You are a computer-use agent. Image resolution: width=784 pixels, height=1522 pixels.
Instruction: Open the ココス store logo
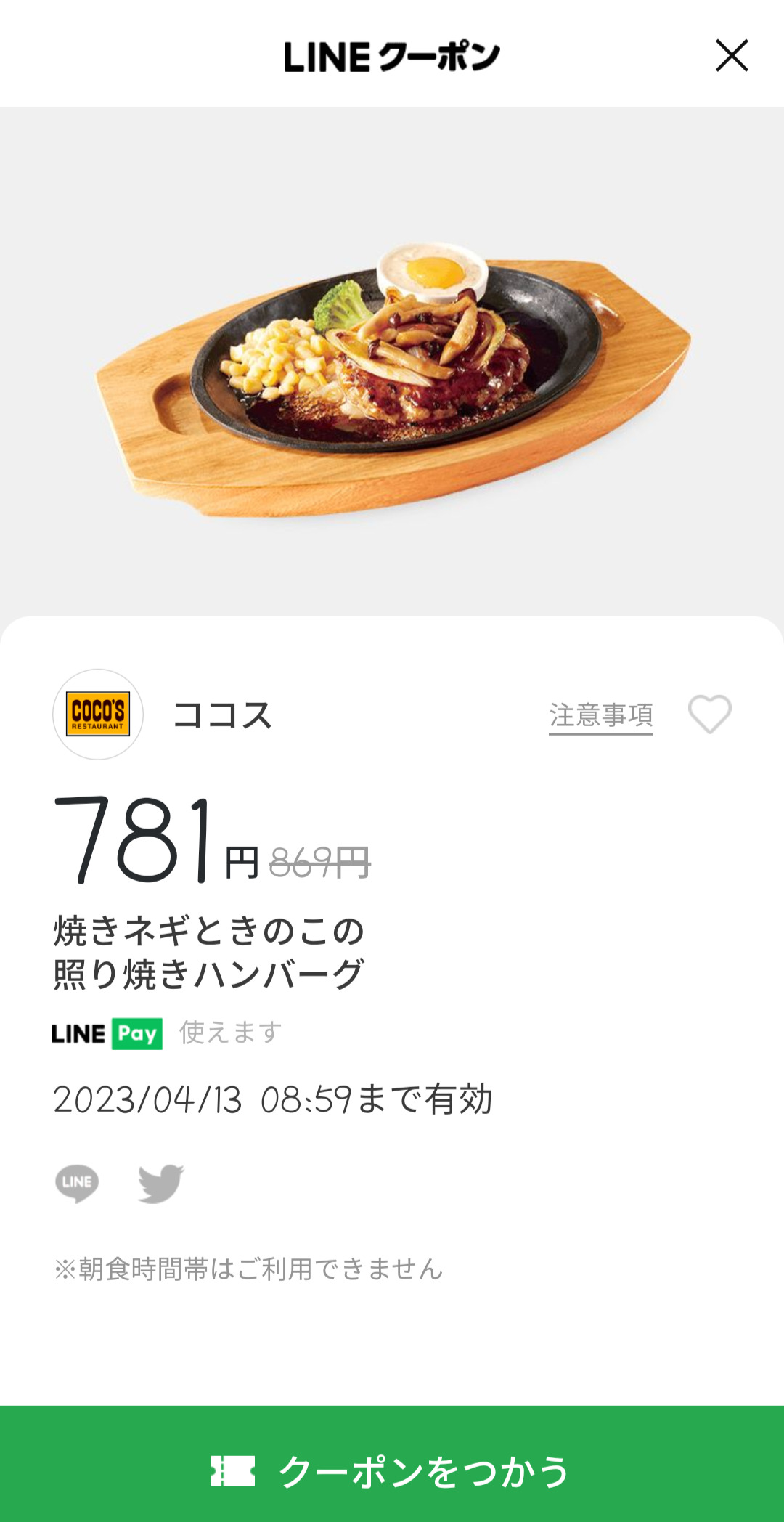pyautogui.click(x=98, y=715)
